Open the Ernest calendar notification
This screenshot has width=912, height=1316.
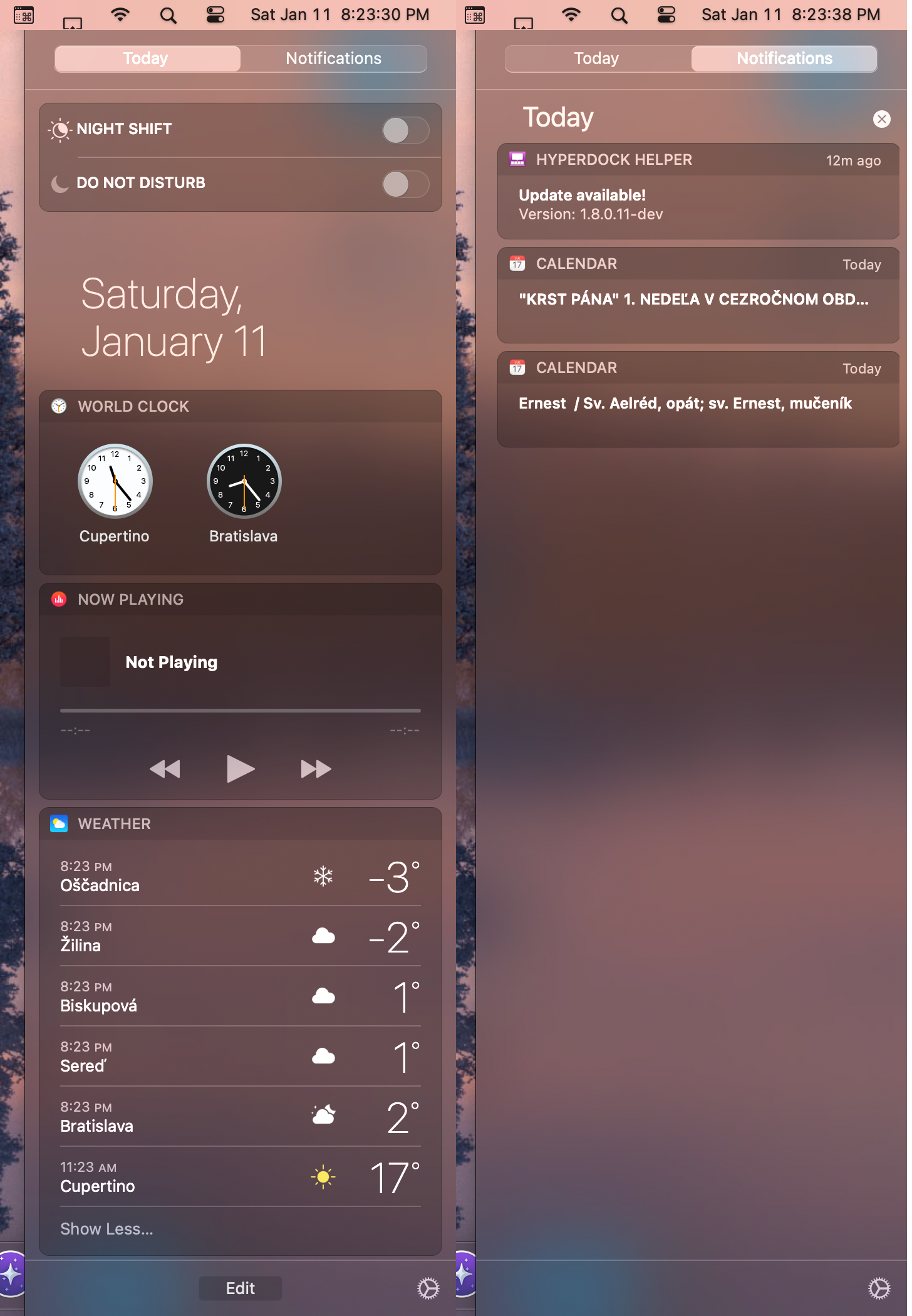tap(698, 404)
